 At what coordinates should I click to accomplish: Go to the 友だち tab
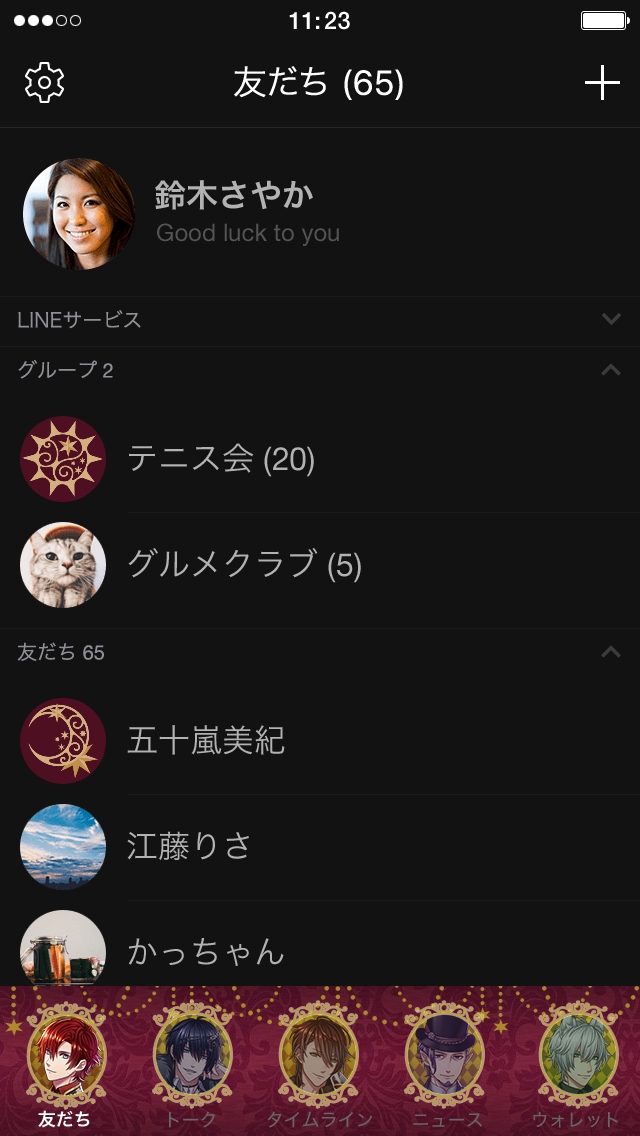point(65,1062)
